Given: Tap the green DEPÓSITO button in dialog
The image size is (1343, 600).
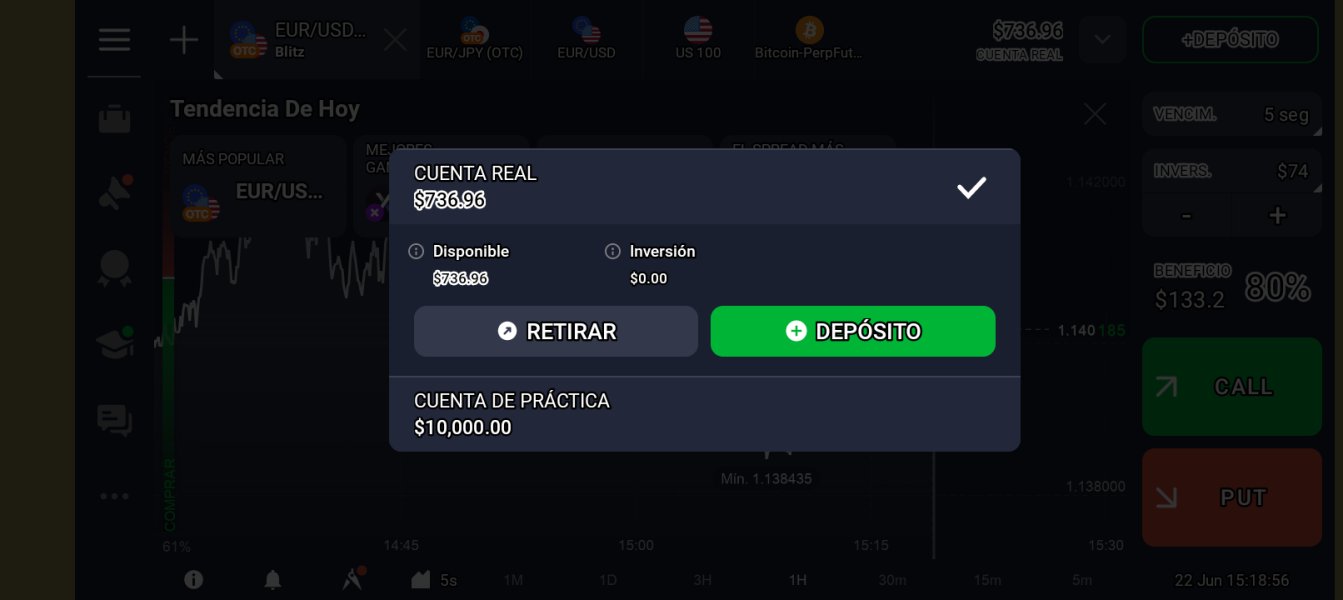Looking at the screenshot, I should click(853, 331).
